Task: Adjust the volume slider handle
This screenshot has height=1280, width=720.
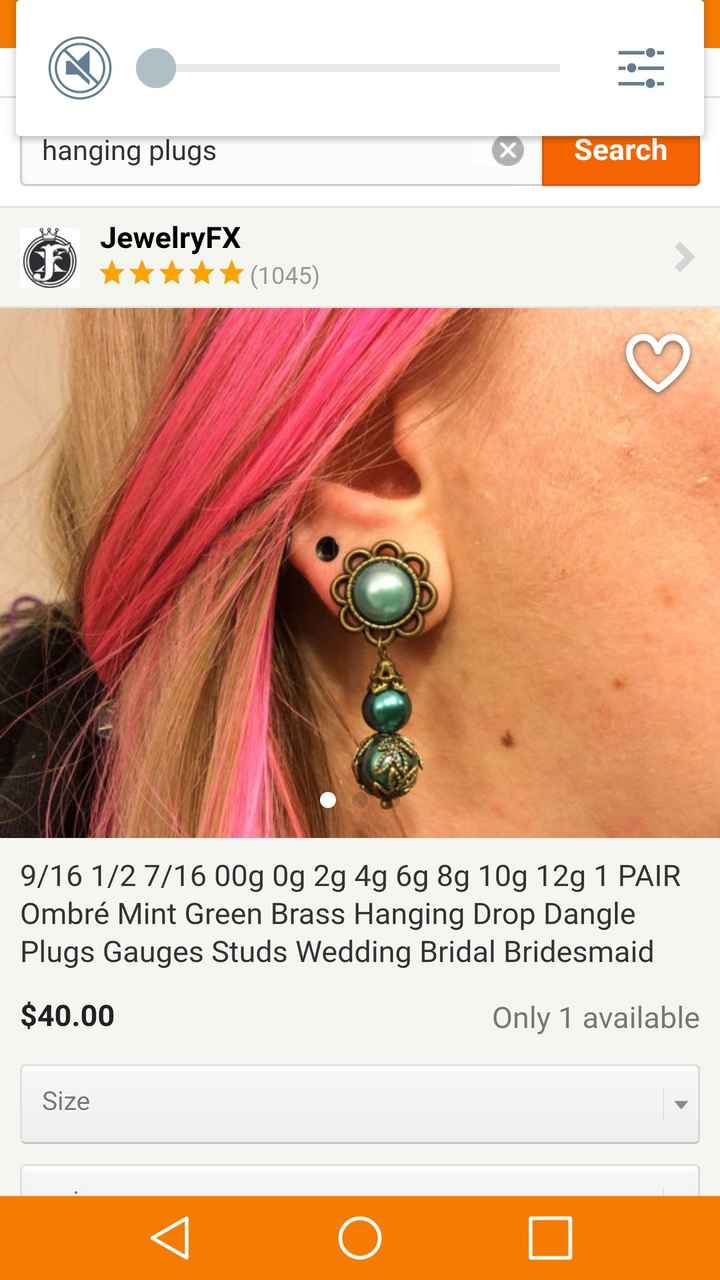Action: (156, 69)
